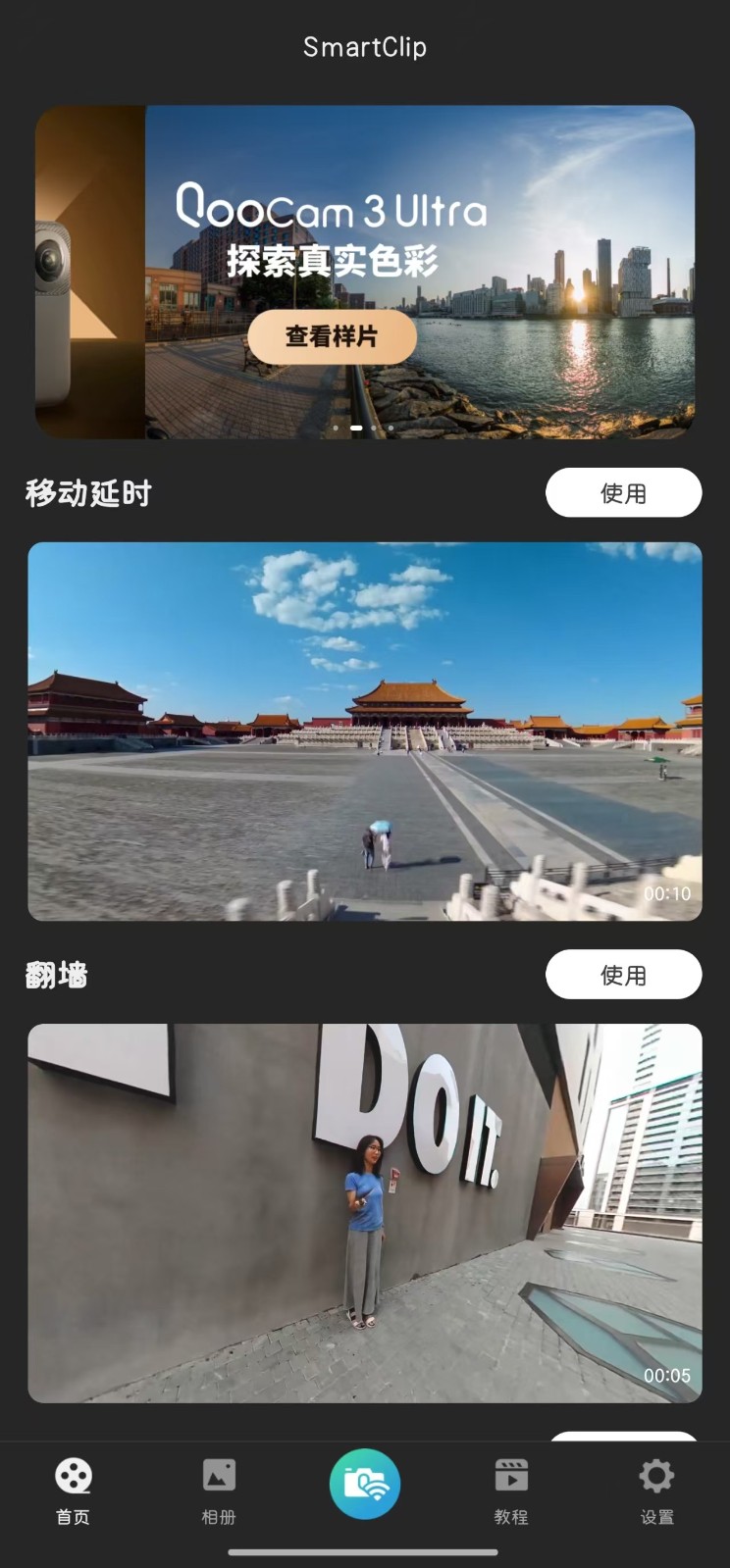Tap the partially visible 使用 button at bottom
This screenshot has height=1568, width=730.
[x=624, y=1438]
